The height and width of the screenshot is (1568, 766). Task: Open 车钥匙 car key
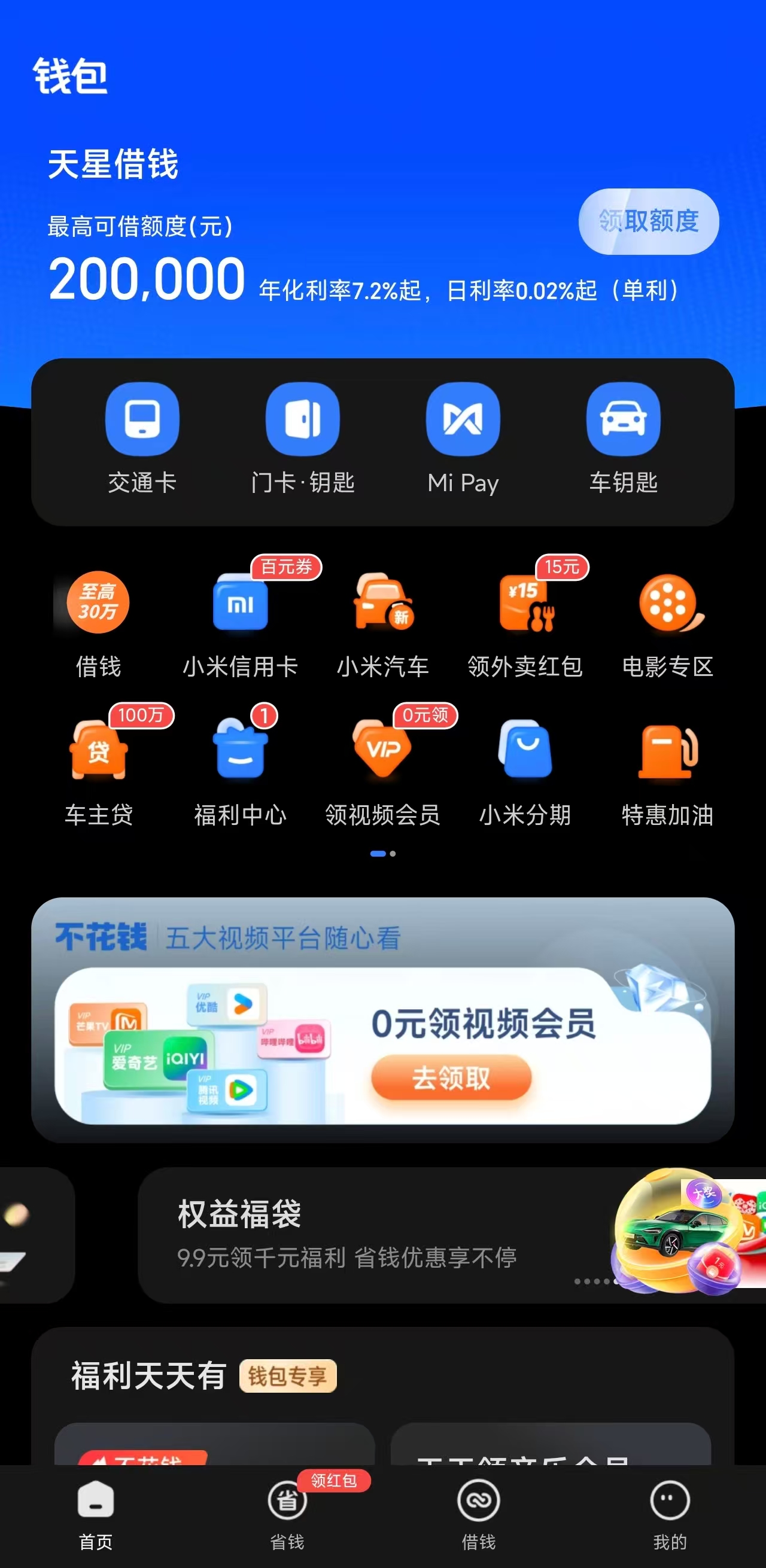(623, 420)
